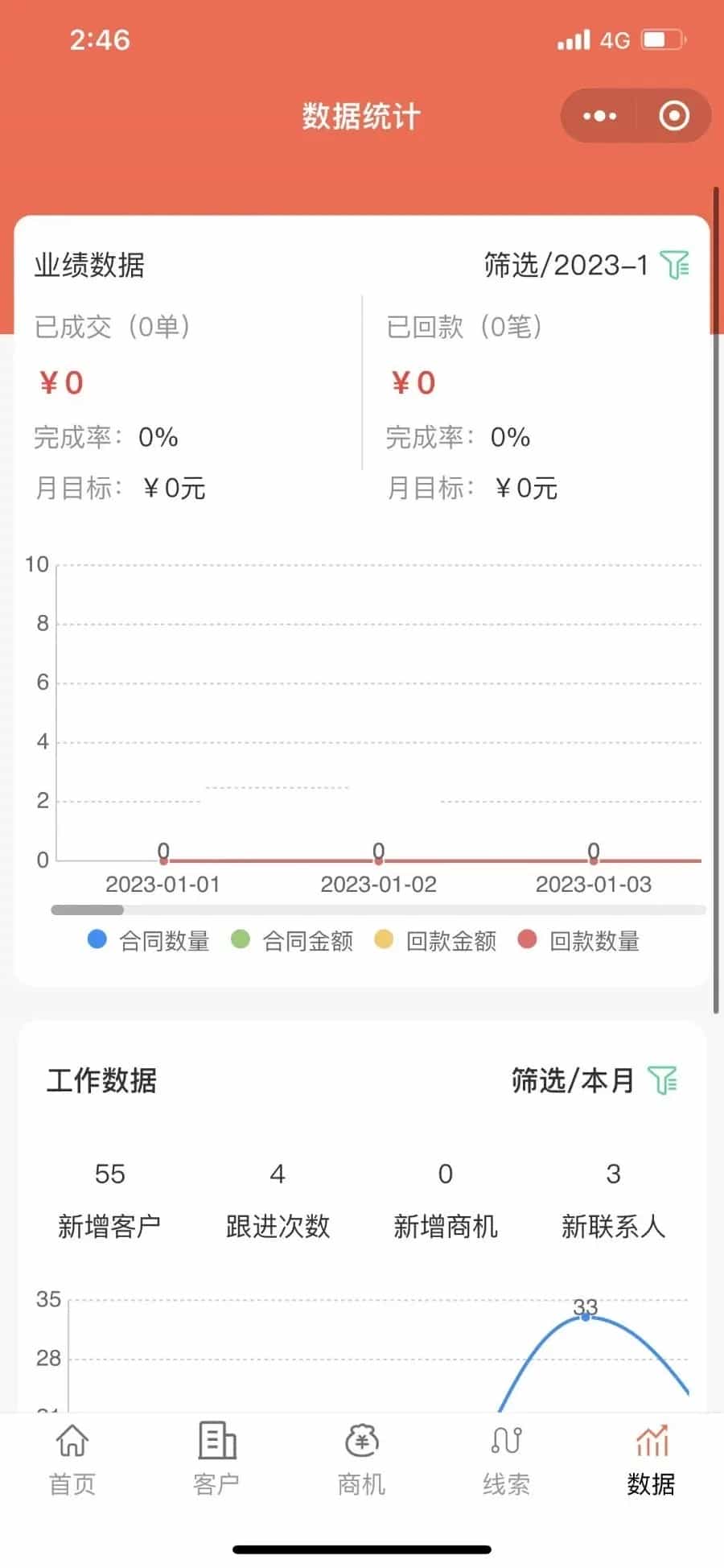Toggle the 合同数量 legend series
Viewport: 724px width, 1568px height.
tap(148, 940)
